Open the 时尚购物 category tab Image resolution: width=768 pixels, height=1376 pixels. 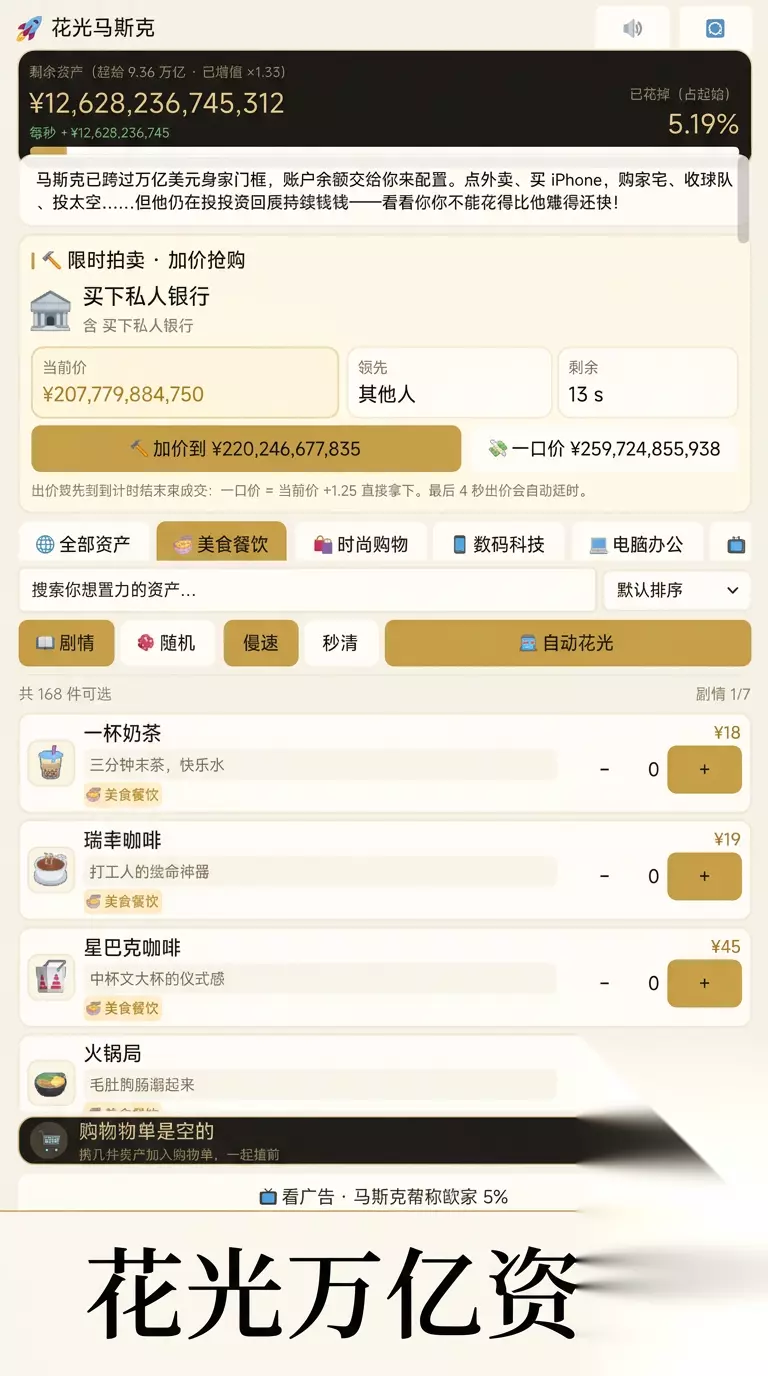tap(361, 544)
